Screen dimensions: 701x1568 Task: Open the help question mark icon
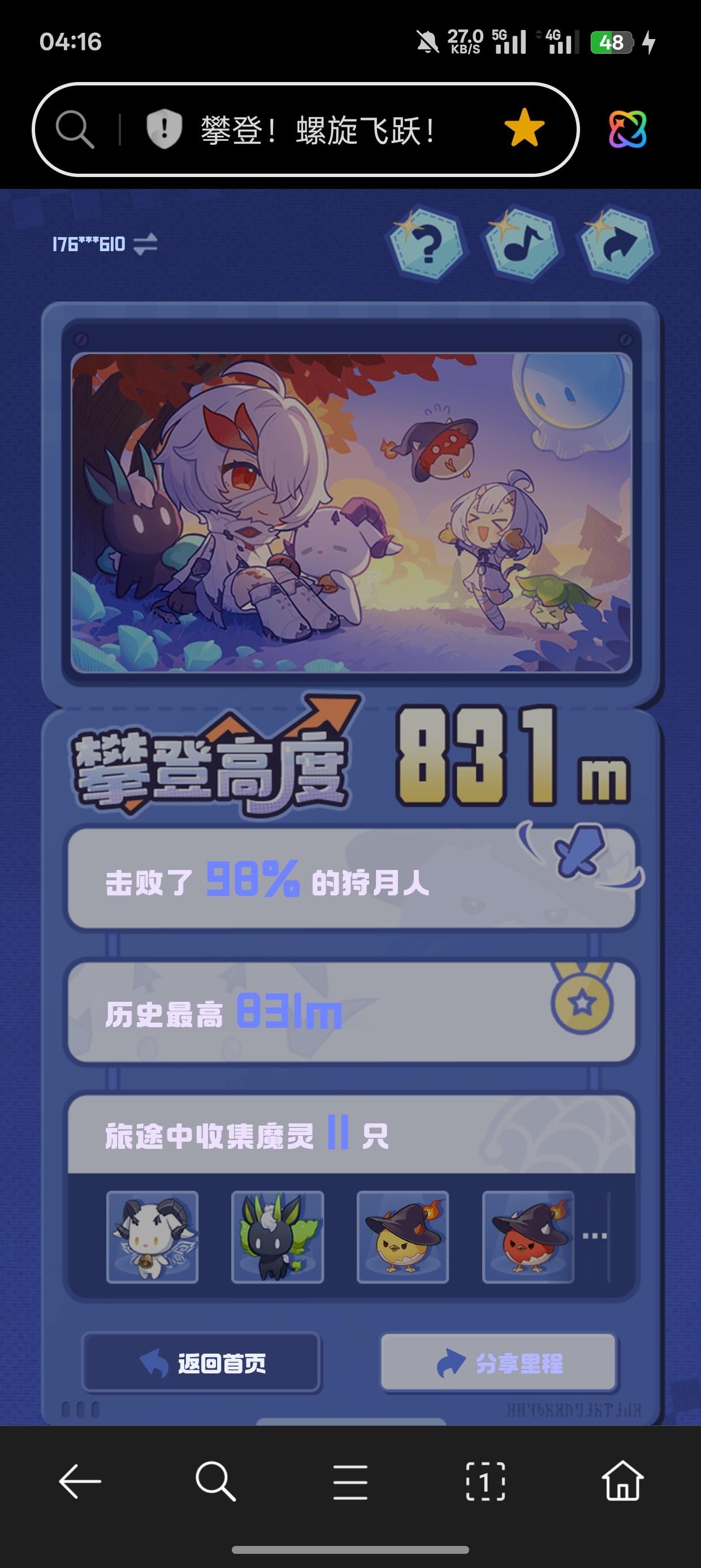tap(427, 245)
